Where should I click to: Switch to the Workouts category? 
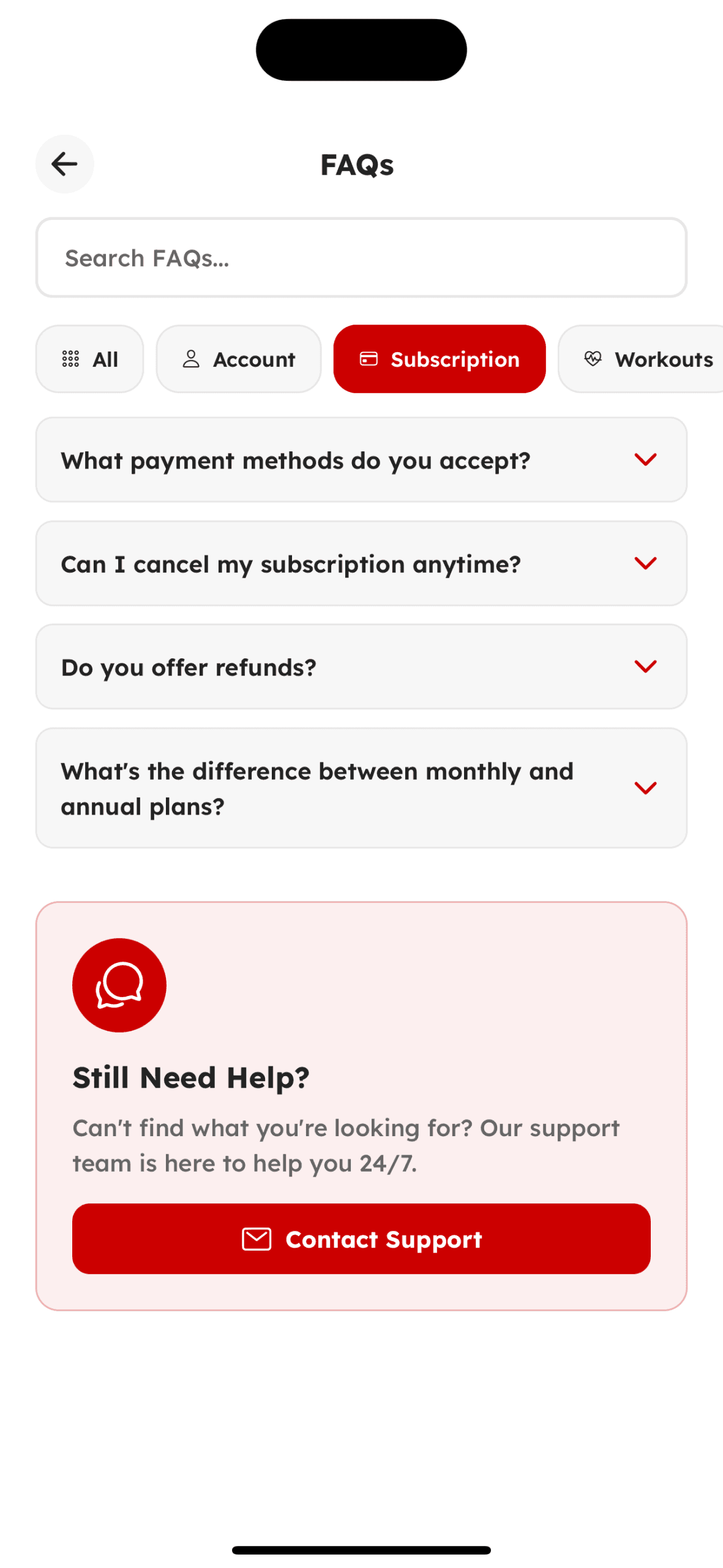[643, 359]
